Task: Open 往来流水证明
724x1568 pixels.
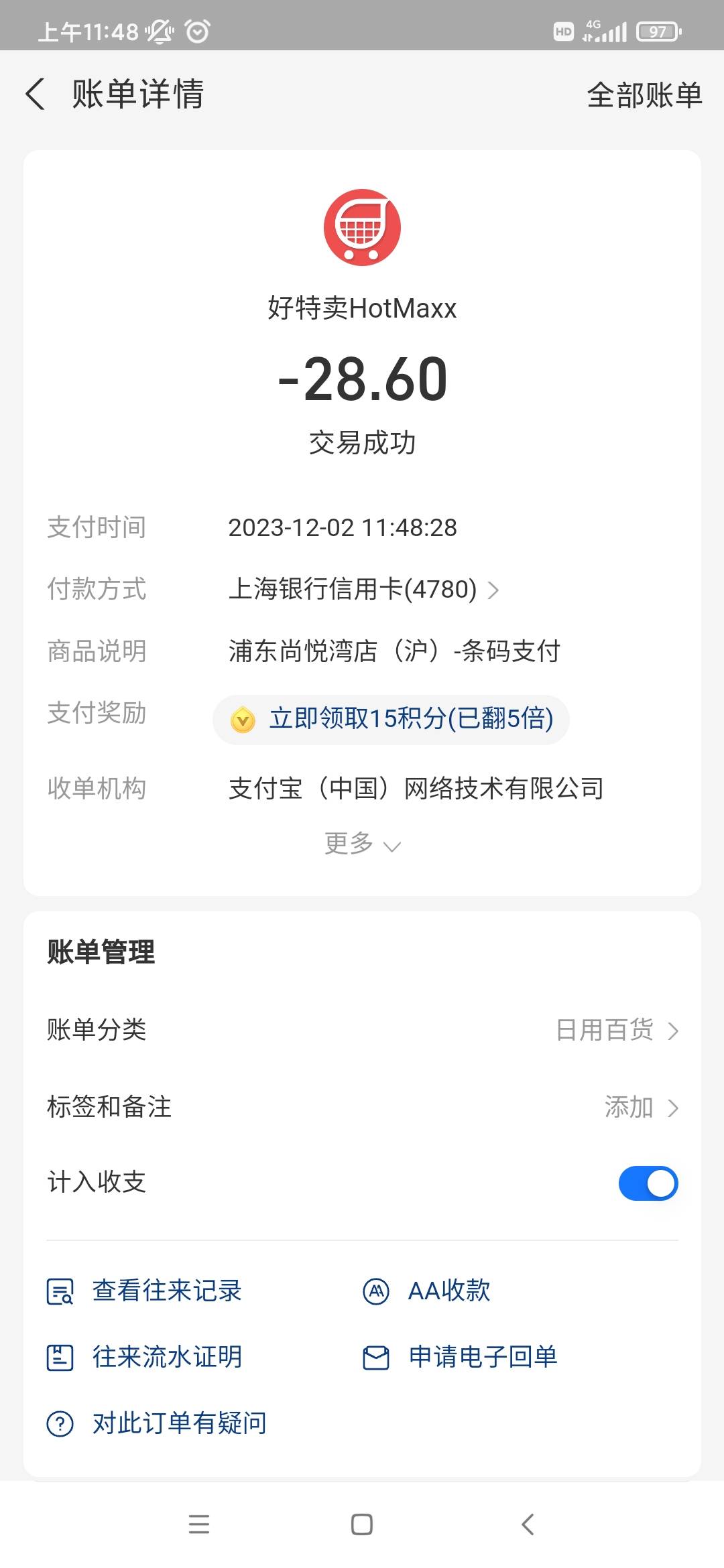Action: point(144,1357)
